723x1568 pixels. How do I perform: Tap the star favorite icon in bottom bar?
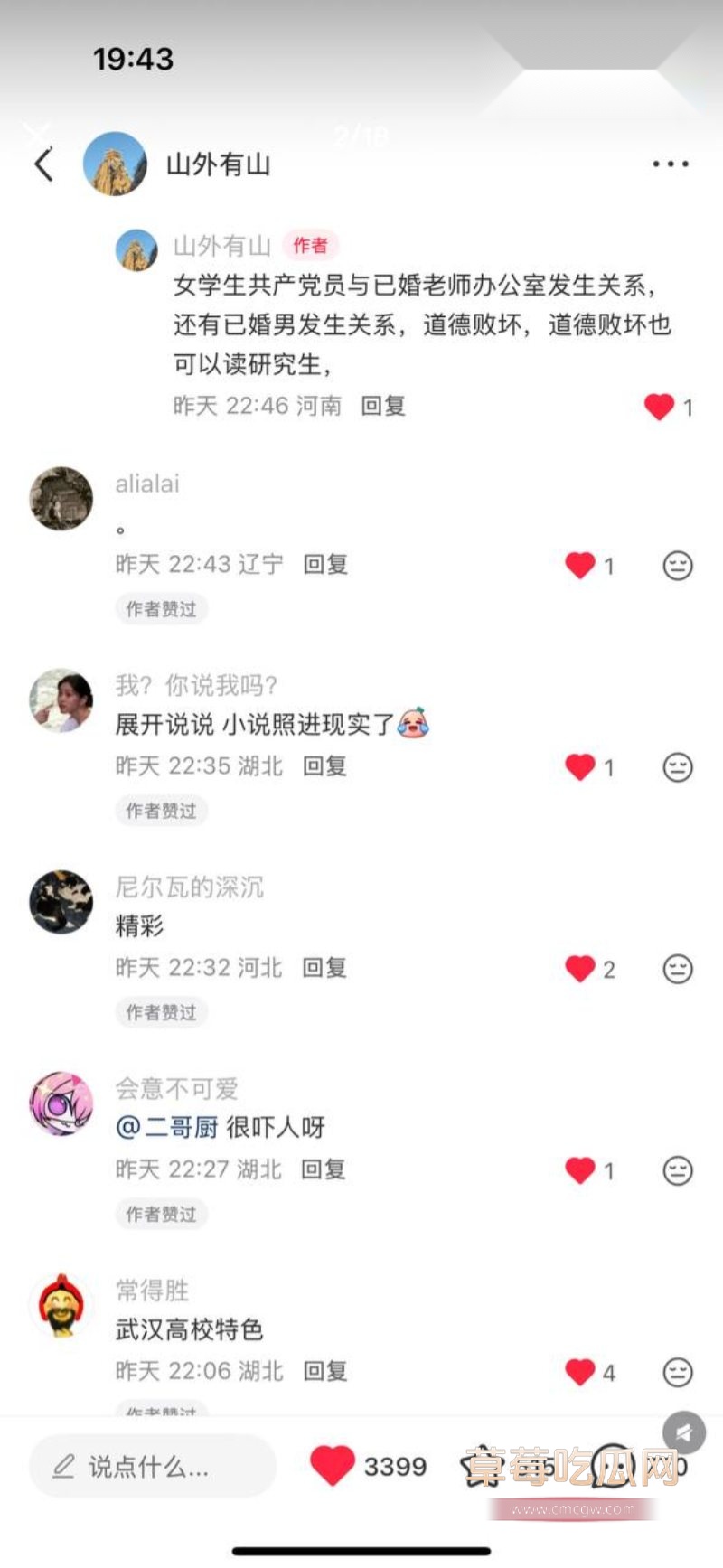(479, 1466)
